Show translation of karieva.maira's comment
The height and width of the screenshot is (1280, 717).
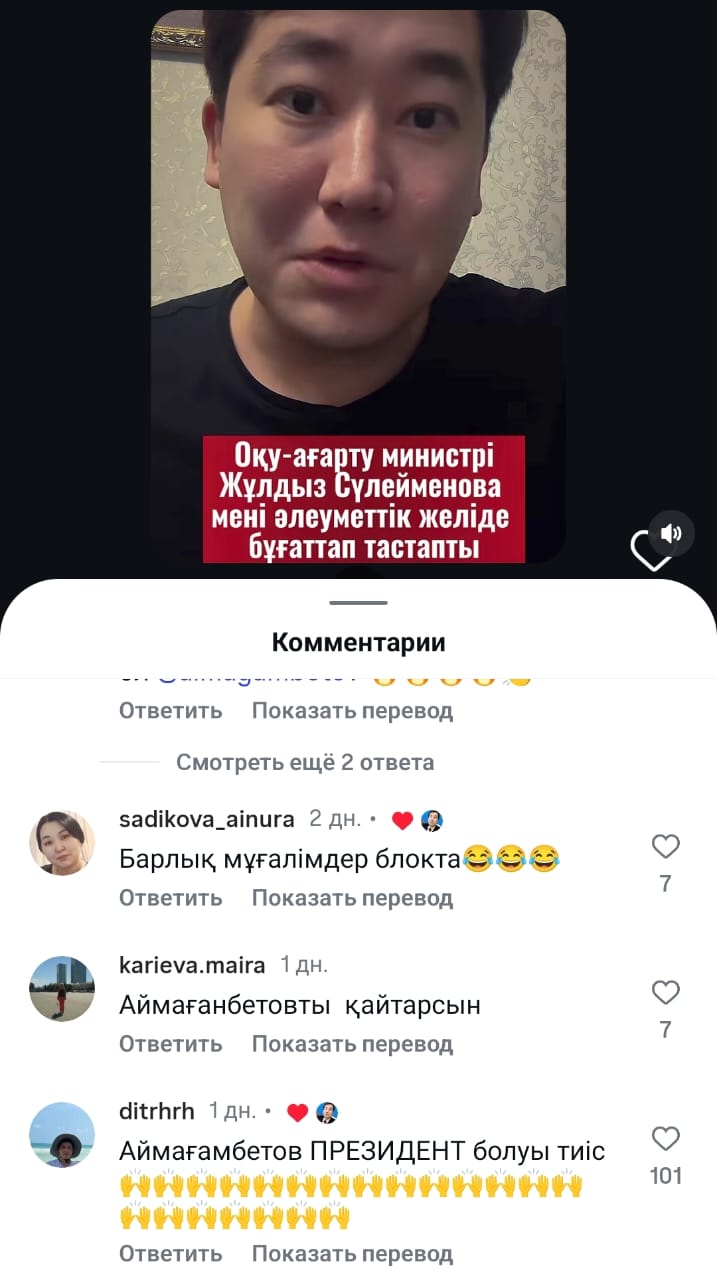tap(352, 1044)
